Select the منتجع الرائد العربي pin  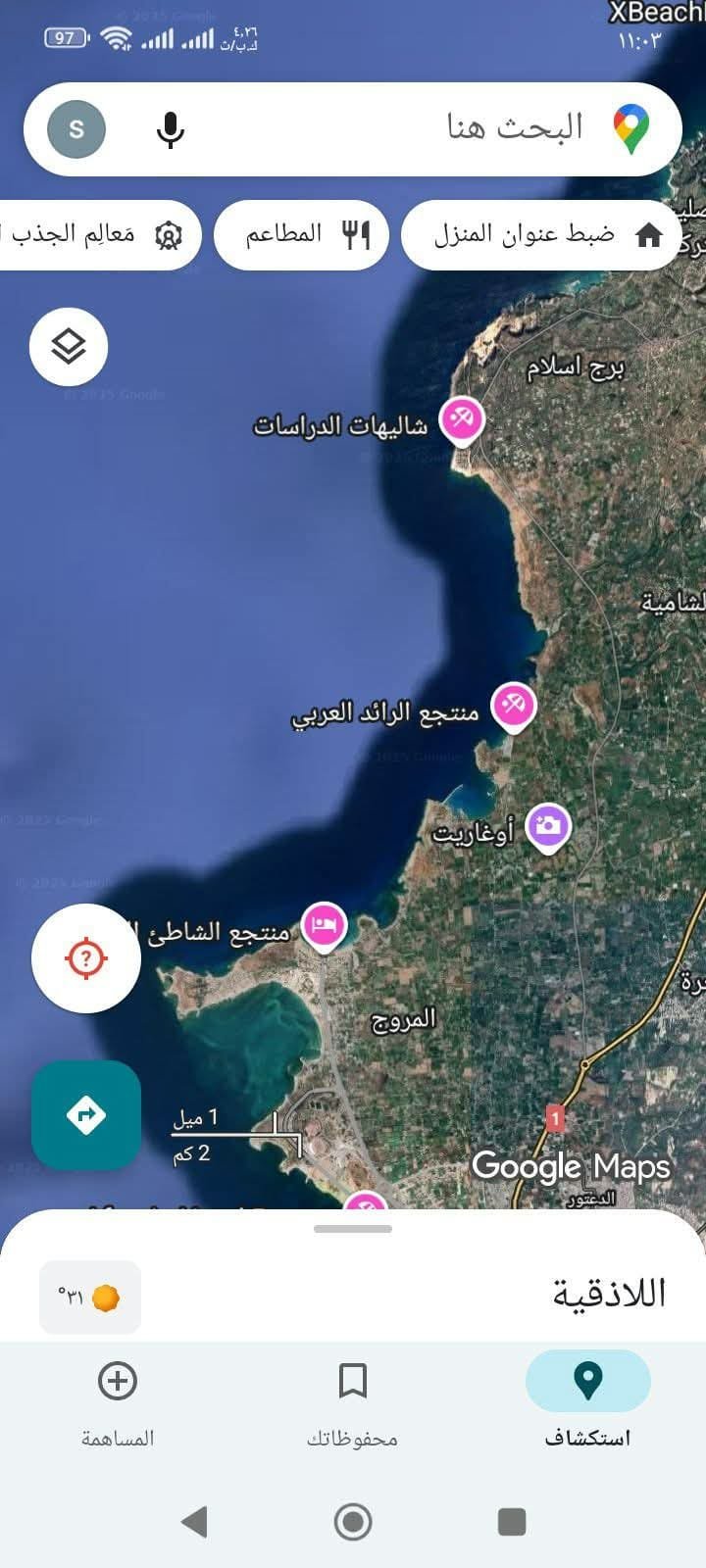pyautogui.click(x=513, y=705)
